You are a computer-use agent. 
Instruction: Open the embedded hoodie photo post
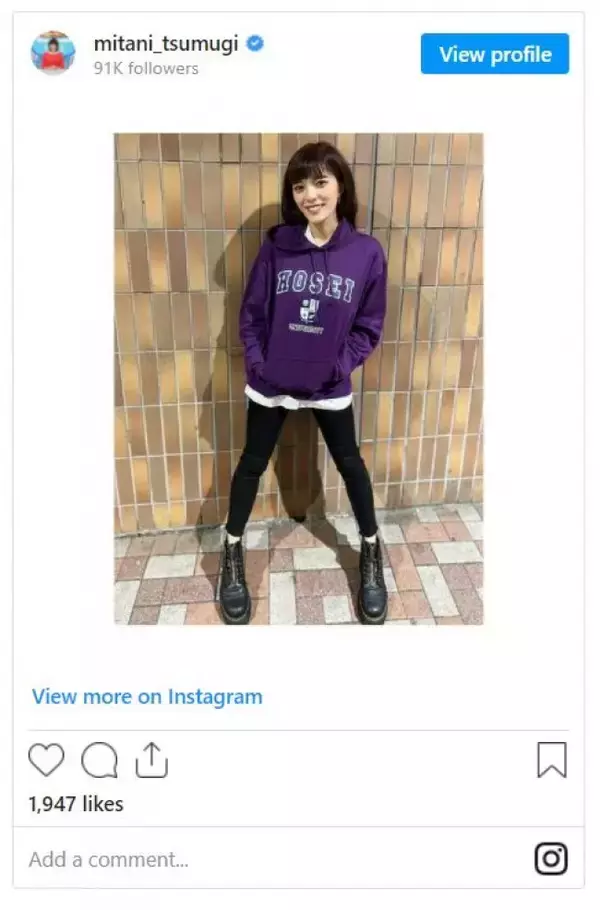click(298, 378)
